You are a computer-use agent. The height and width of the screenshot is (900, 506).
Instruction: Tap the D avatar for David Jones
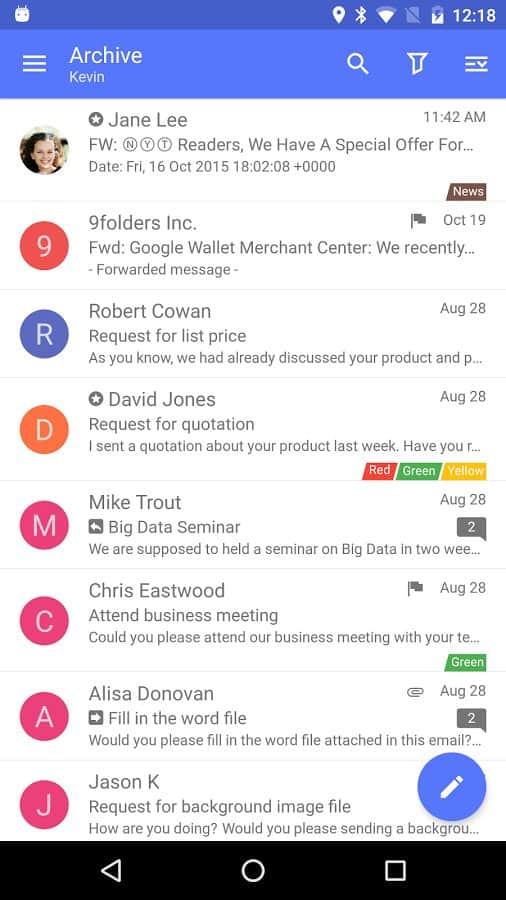(x=44, y=429)
